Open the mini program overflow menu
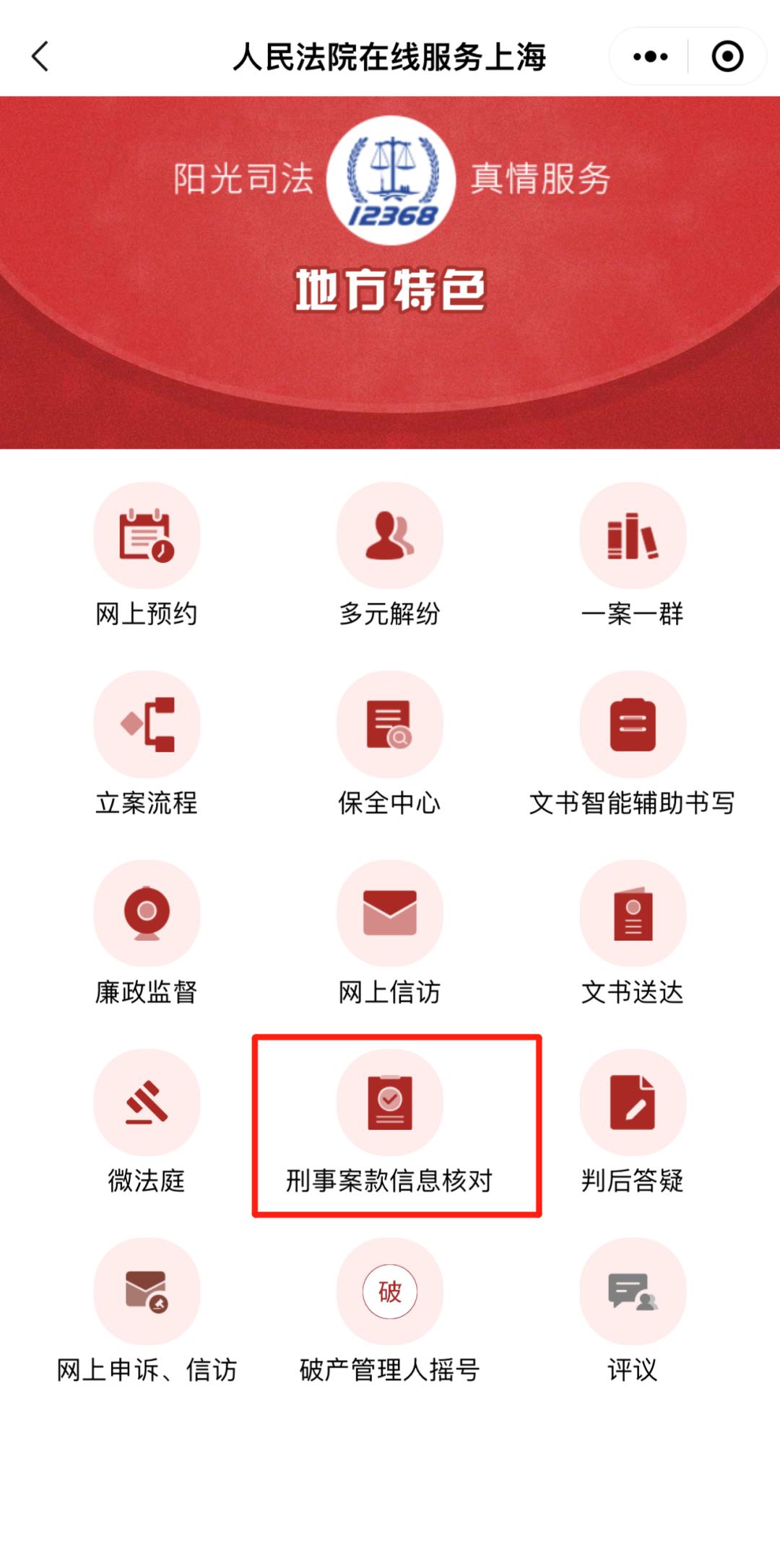780x1568 pixels. (x=650, y=56)
